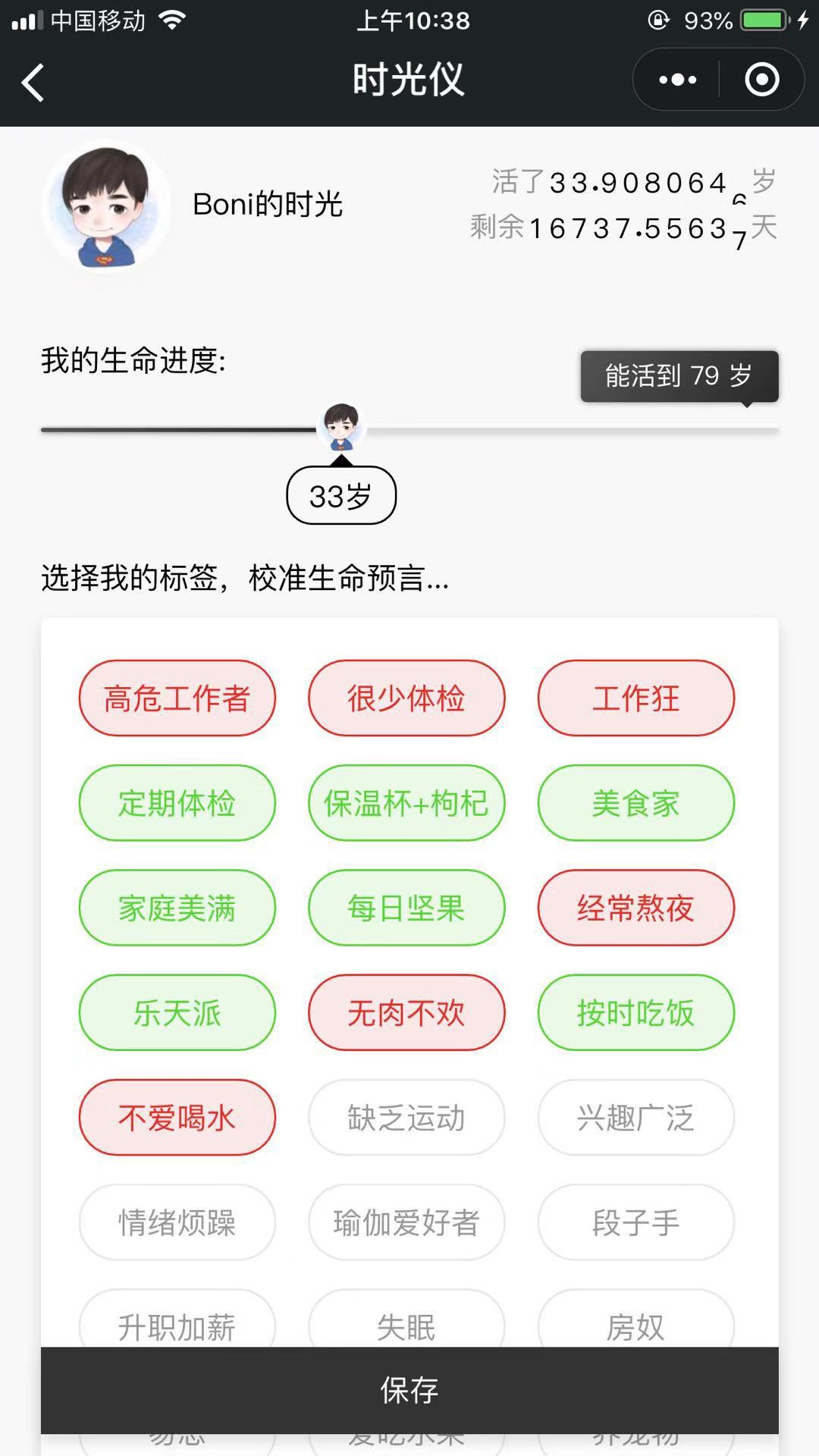This screenshot has width=819, height=1456.
Task: Select the 情绪烦躁 tag
Action: tap(177, 1222)
